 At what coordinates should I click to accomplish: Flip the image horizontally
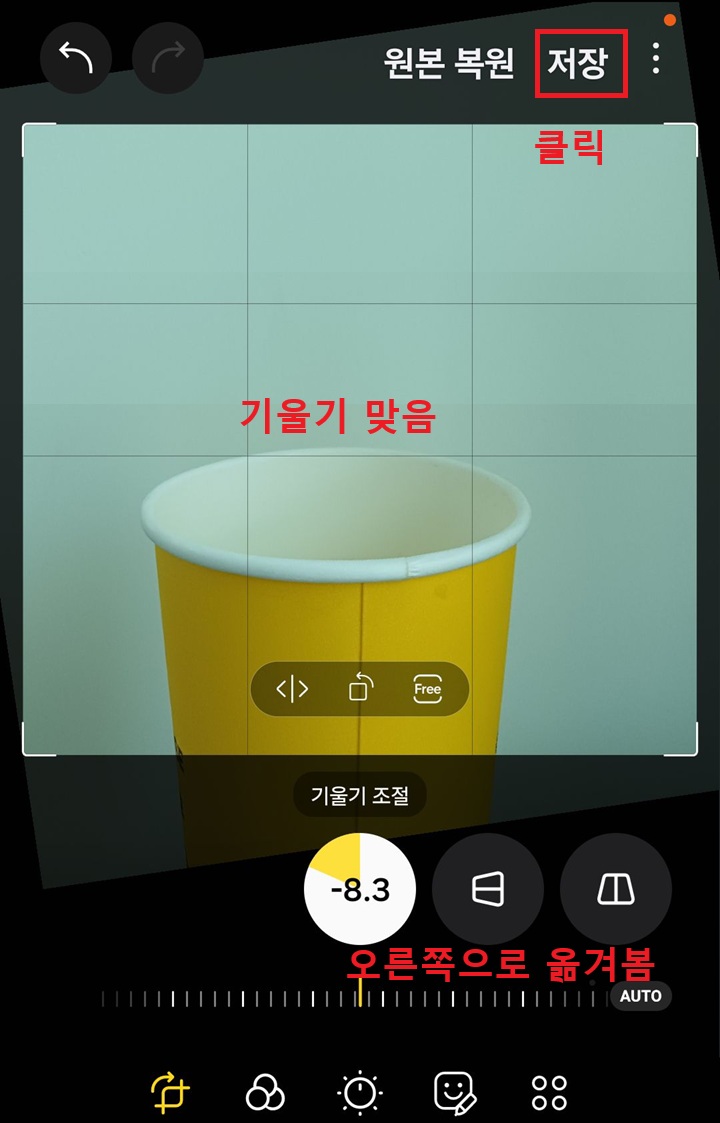point(288,688)
